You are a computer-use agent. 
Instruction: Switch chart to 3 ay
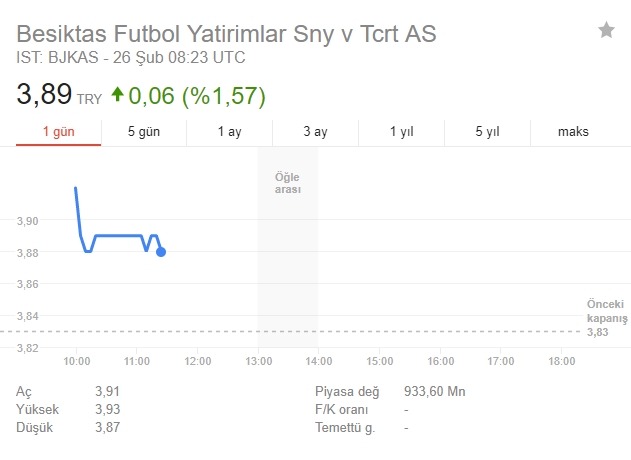(x=315, y=132)
